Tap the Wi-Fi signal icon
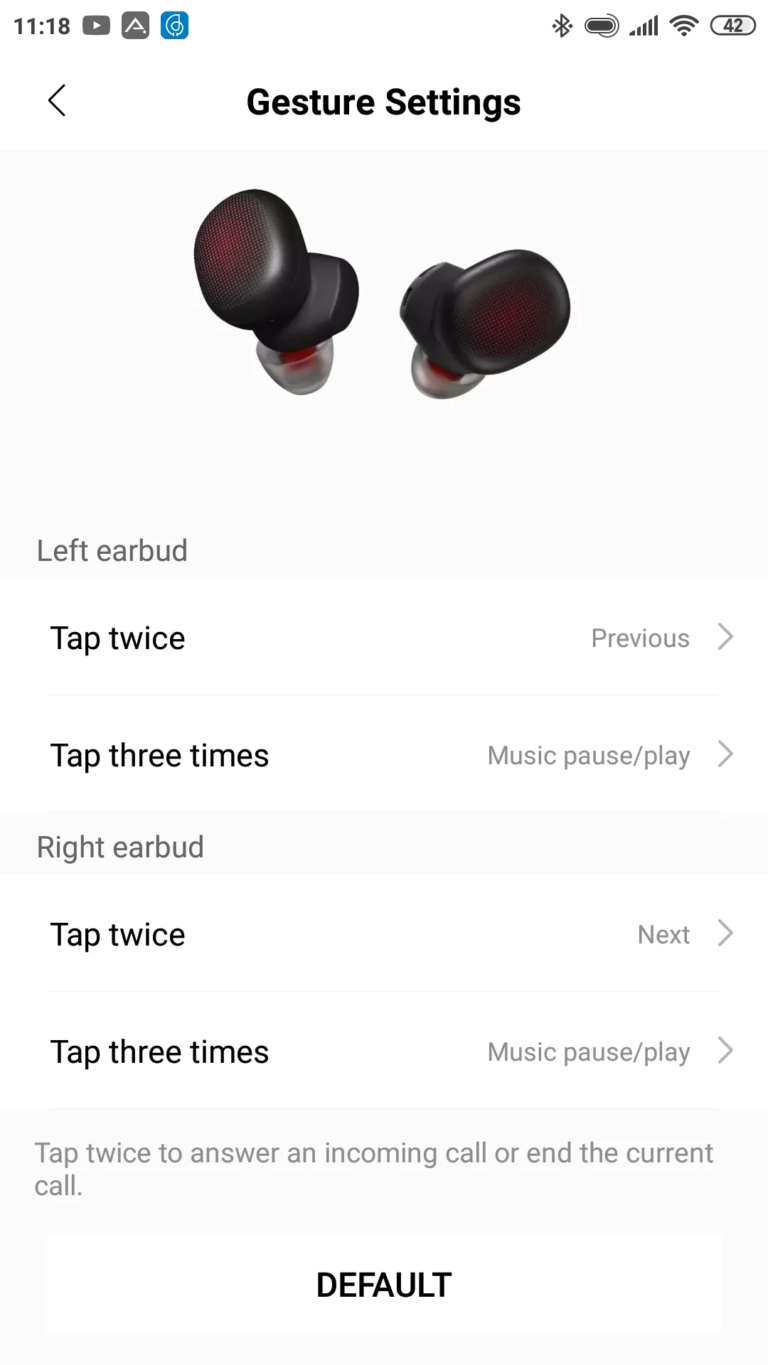The width and height of the screenshot is (768, 1365). coord(684,25)
